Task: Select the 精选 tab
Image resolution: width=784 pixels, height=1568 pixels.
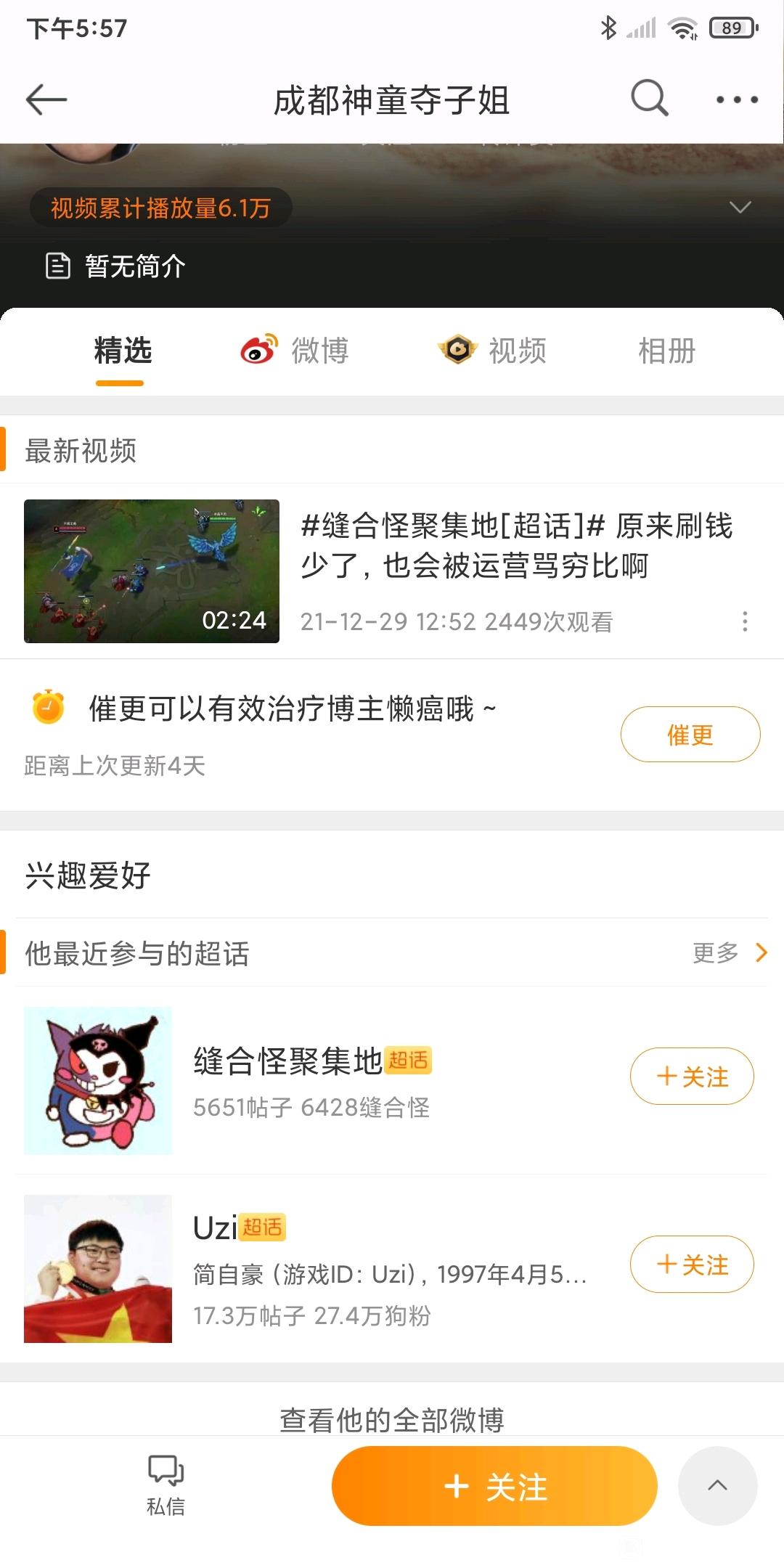Action: point(122,351)
